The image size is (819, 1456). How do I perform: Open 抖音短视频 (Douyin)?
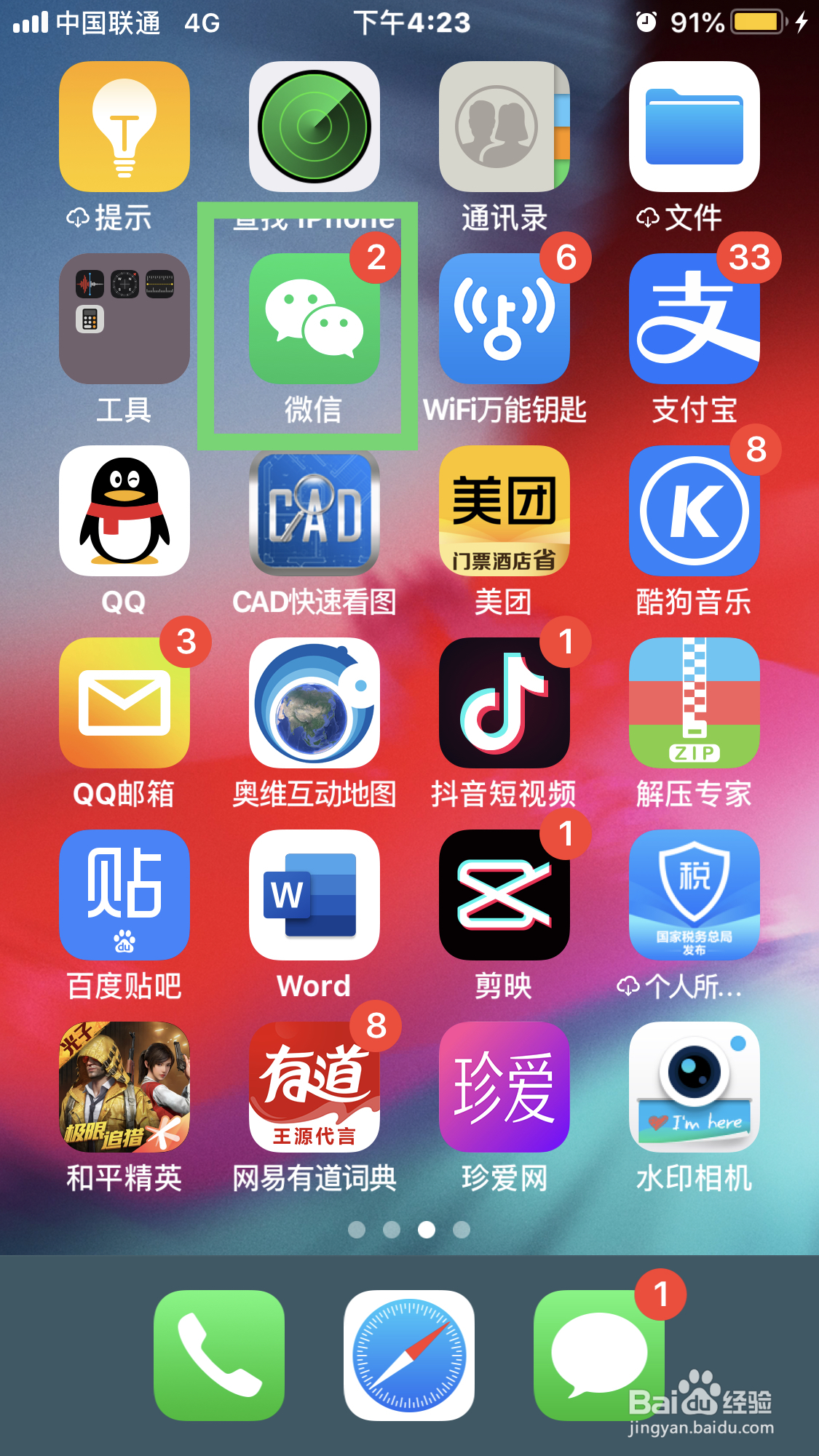click(x=504, y=704)
